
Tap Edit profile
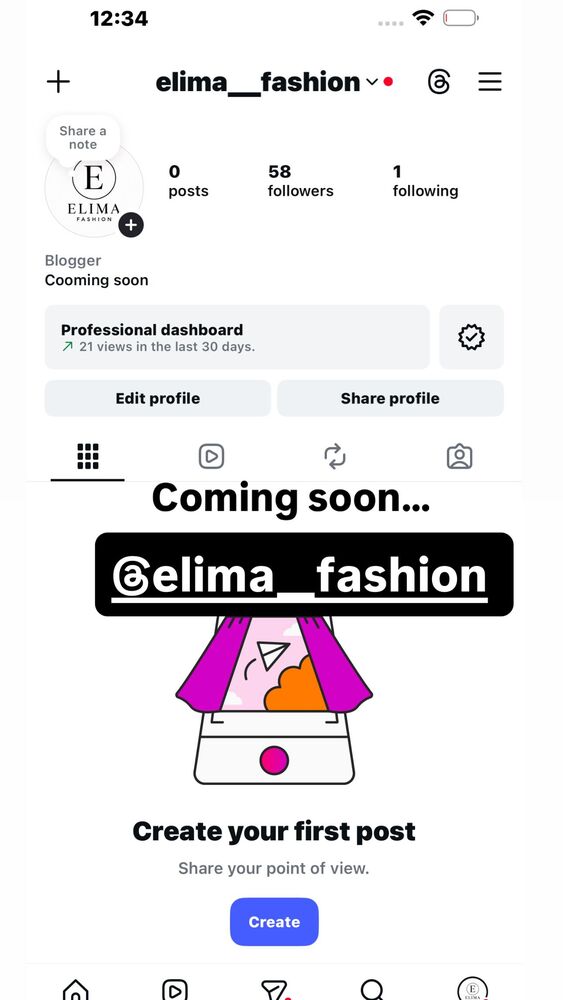[x=157, y=399]
